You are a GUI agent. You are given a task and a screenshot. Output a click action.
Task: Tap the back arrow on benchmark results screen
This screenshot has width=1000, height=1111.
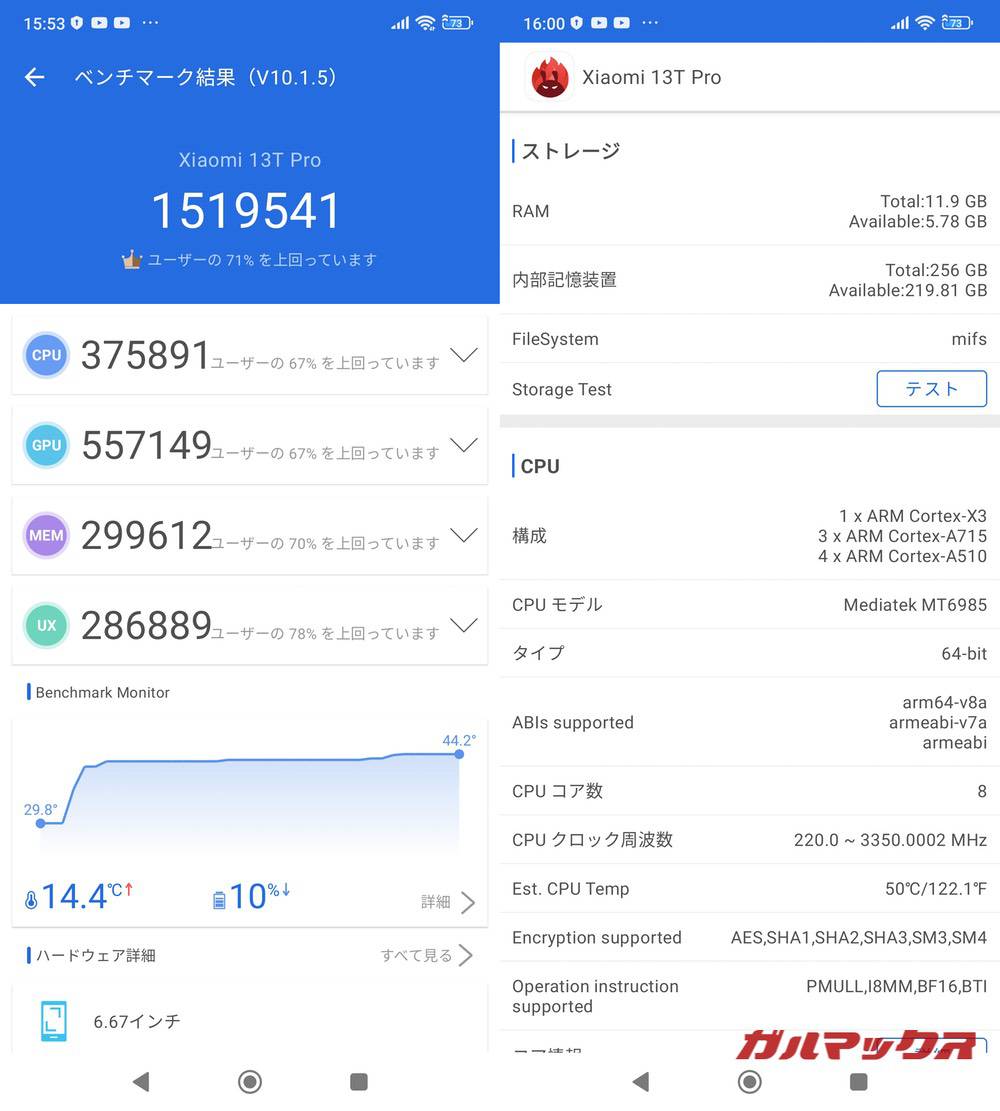(x=33, y=76)
